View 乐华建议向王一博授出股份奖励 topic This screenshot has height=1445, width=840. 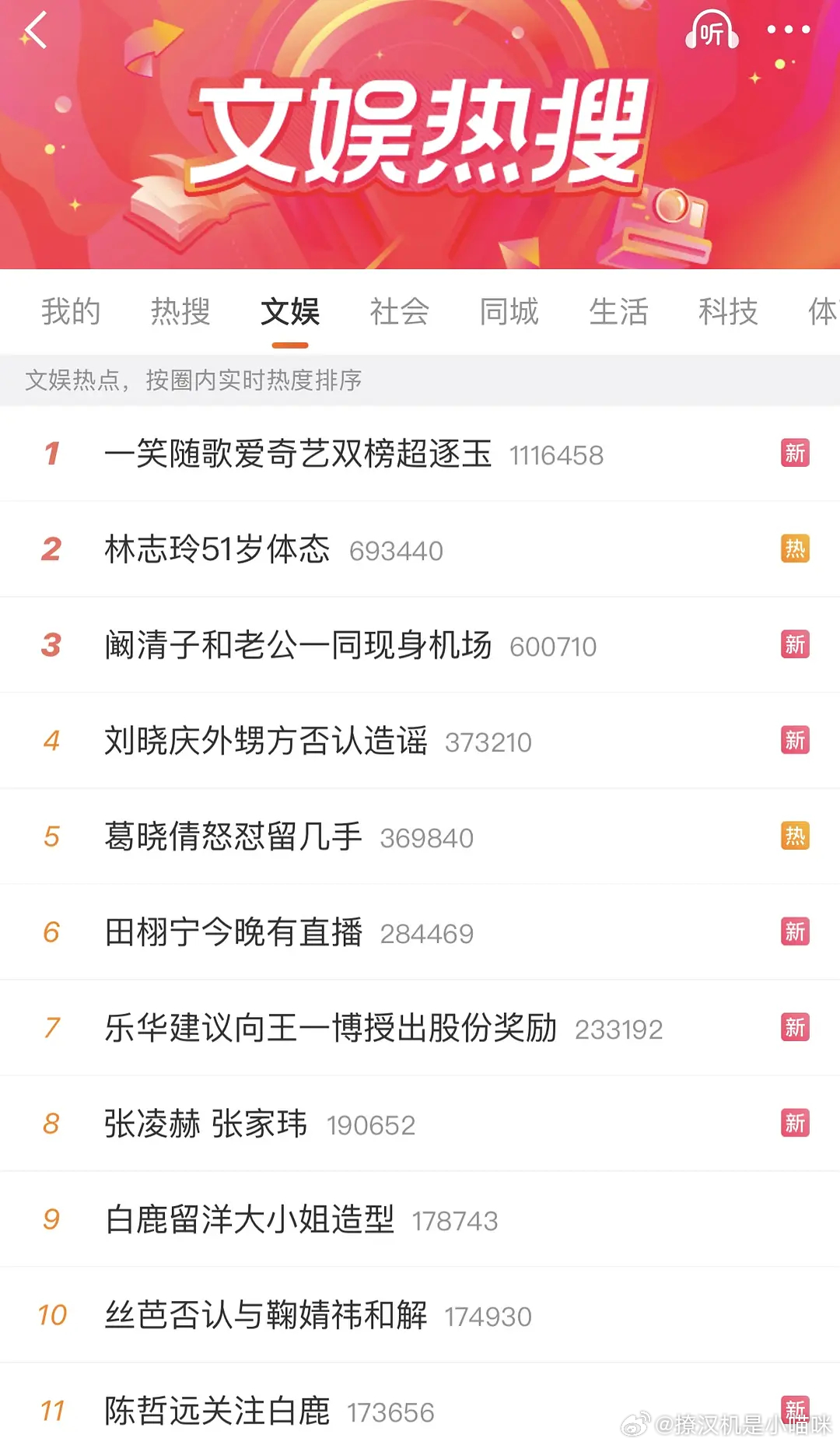coord(330,1027)
